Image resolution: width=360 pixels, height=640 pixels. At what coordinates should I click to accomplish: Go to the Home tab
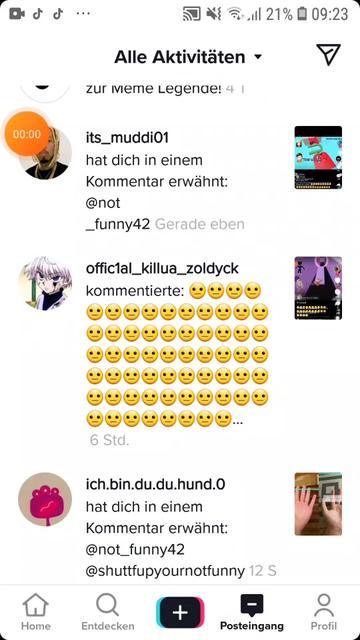[36, 611]
